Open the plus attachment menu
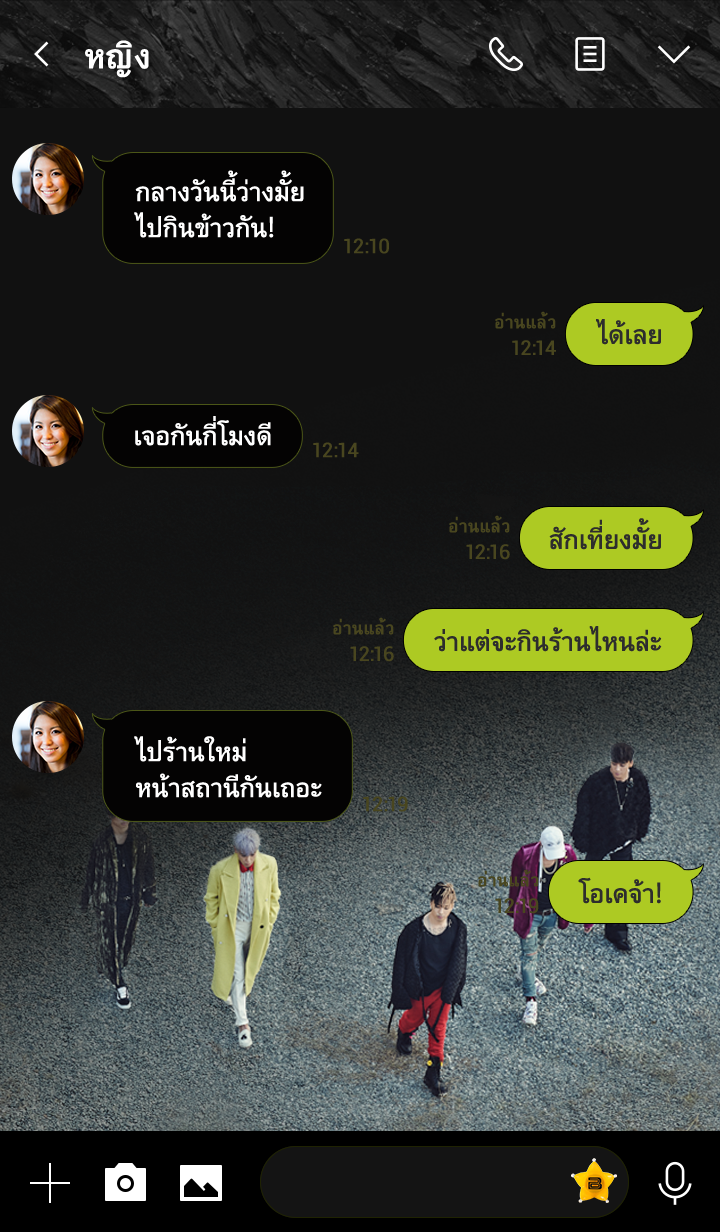The image size is (720, 1232). click(x=50, y=1183)
